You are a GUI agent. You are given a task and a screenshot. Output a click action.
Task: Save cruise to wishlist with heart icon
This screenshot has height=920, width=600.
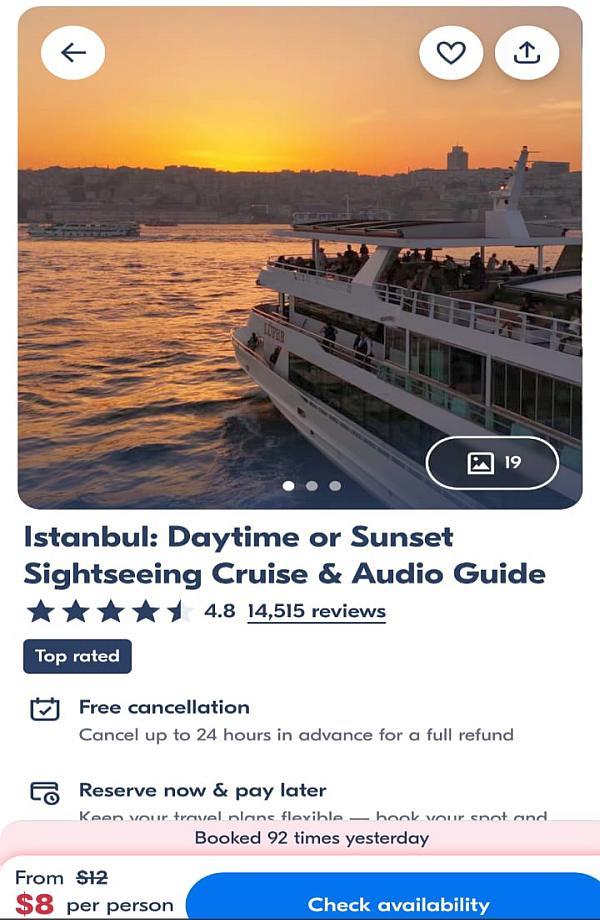pos(451,53)
